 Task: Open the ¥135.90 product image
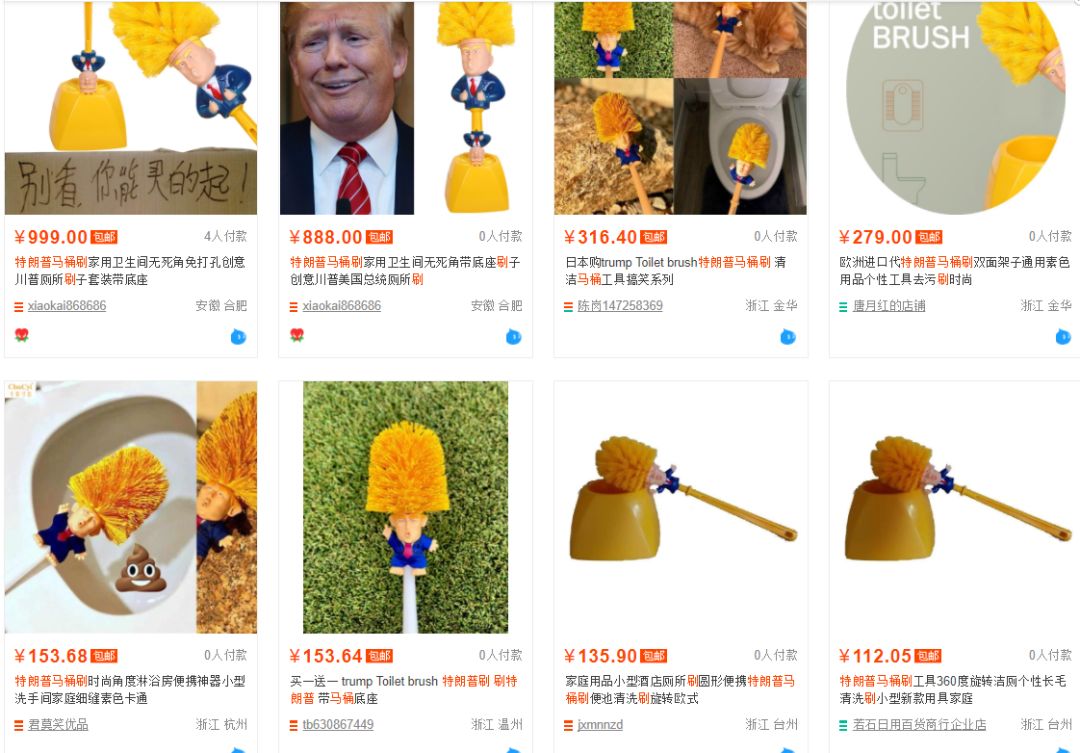click(x=680, y=507)
